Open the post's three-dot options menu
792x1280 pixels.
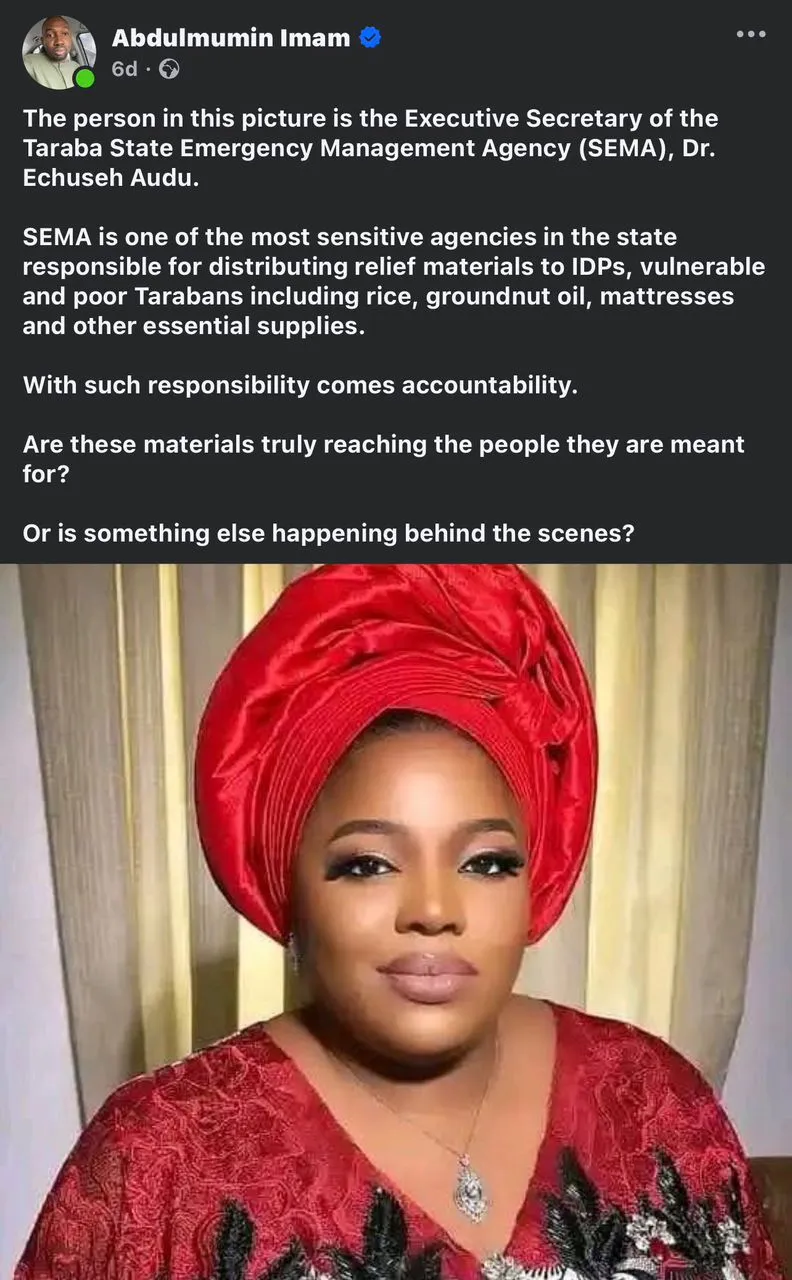(x=750, y=35)
